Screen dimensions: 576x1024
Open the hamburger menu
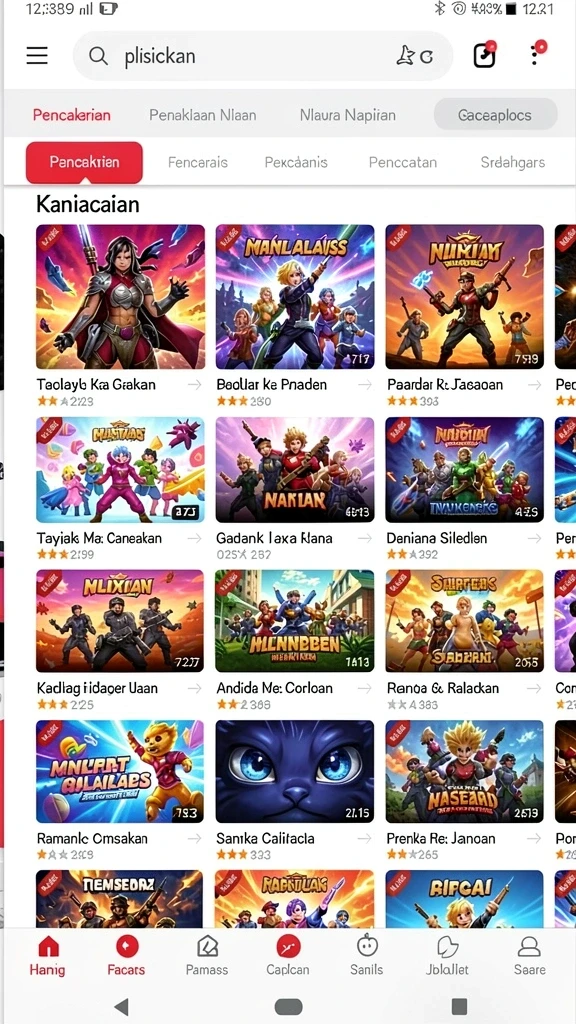pyautogui.click(x=37, y=56)
